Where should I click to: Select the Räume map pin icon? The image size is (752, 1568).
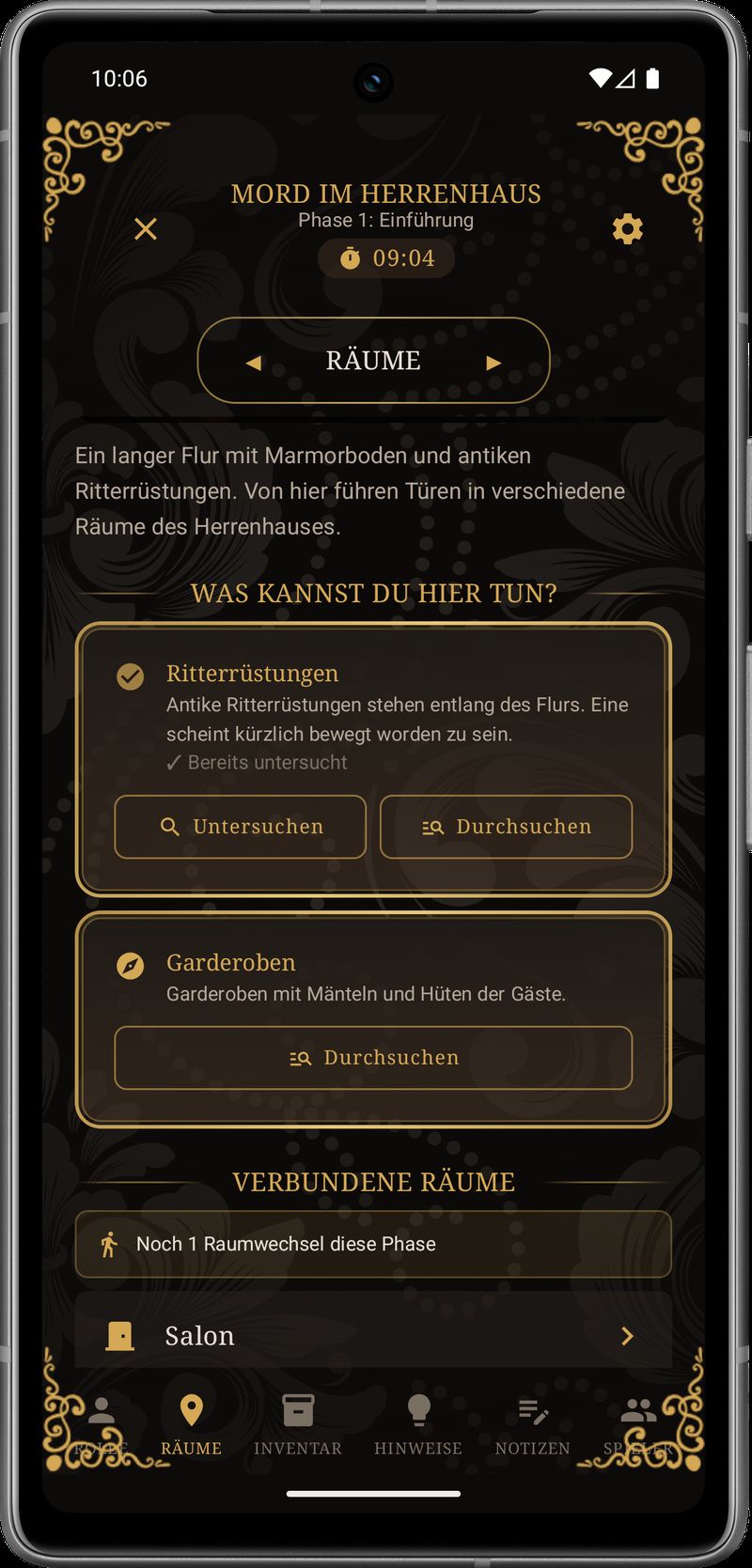coord(193,1409)
